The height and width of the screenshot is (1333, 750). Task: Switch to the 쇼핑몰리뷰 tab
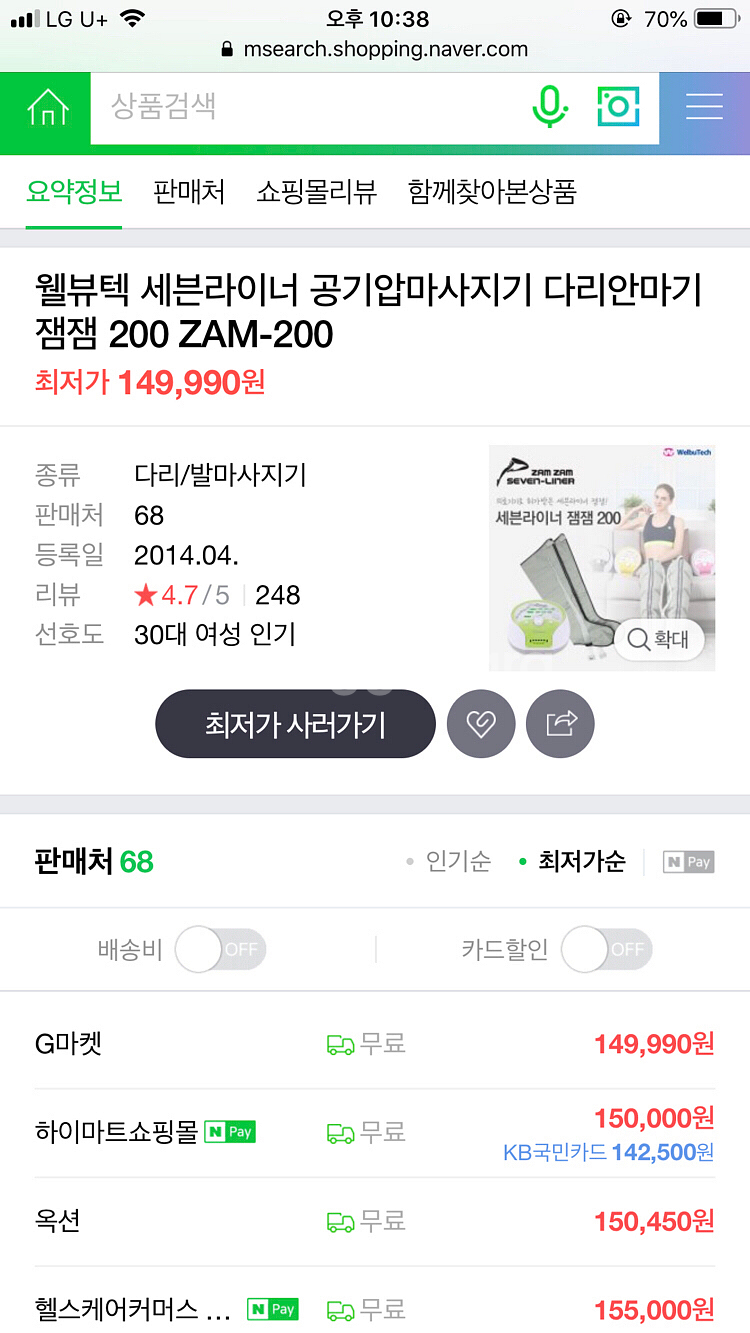[316, 192]
